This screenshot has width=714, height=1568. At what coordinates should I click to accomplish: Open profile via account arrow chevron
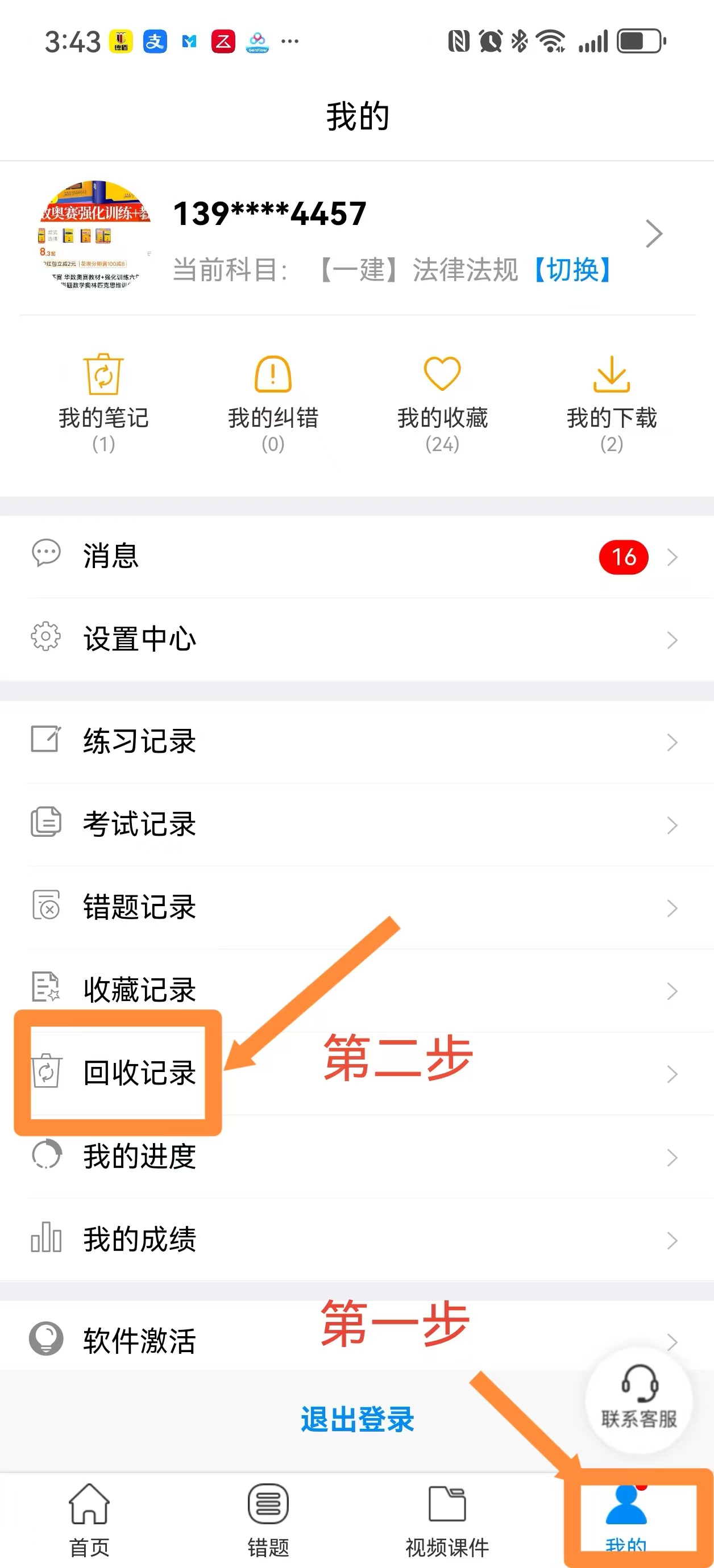(x=654, y=233)
